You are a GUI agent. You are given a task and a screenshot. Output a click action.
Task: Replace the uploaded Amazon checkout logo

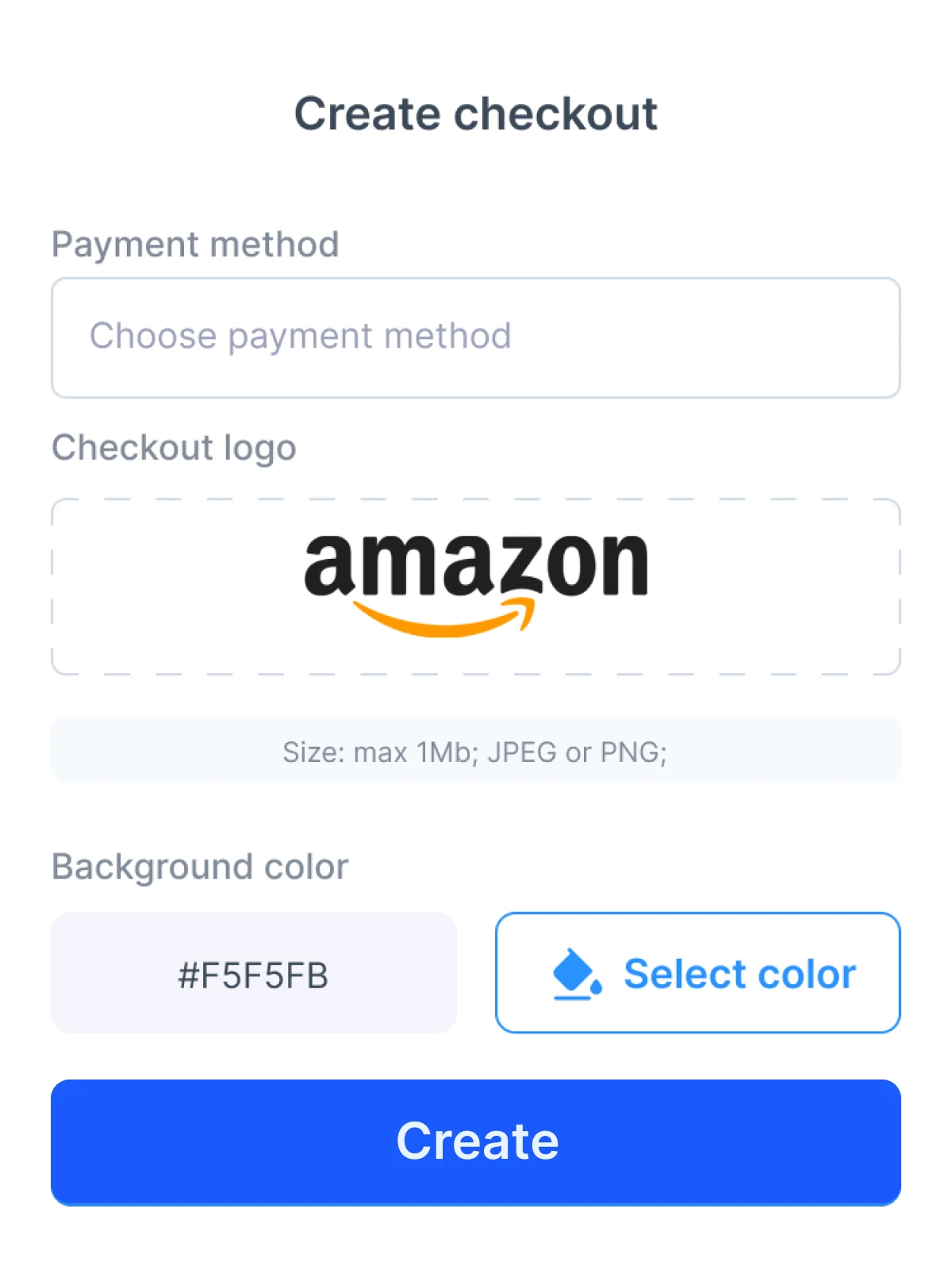click(x=475, y=585)
